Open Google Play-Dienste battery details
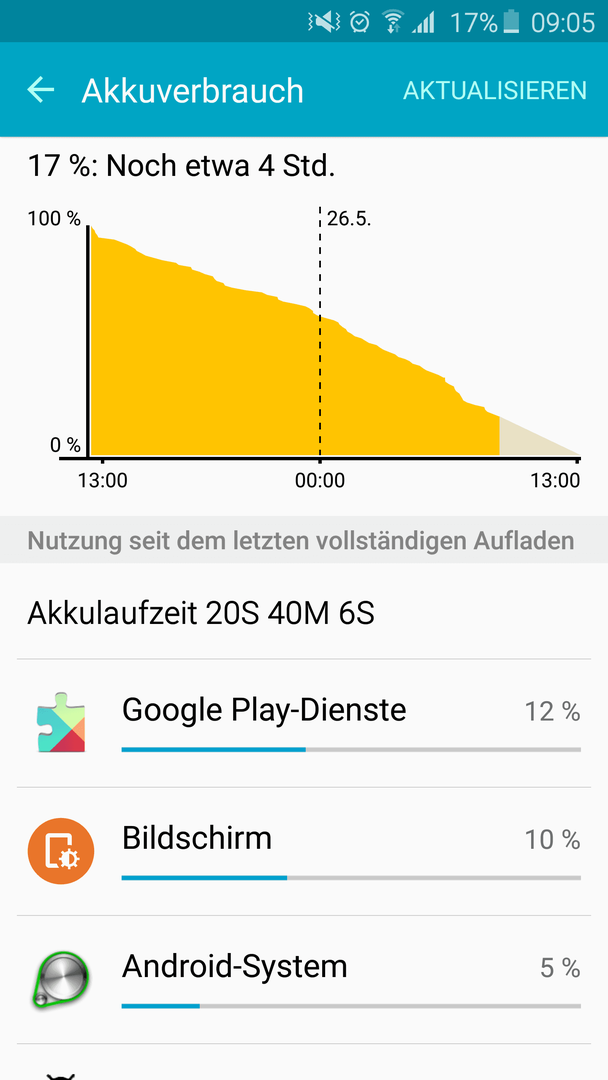Image resolution: width=608 pixels, height=1080 pixels. click(x=304, y=723)
